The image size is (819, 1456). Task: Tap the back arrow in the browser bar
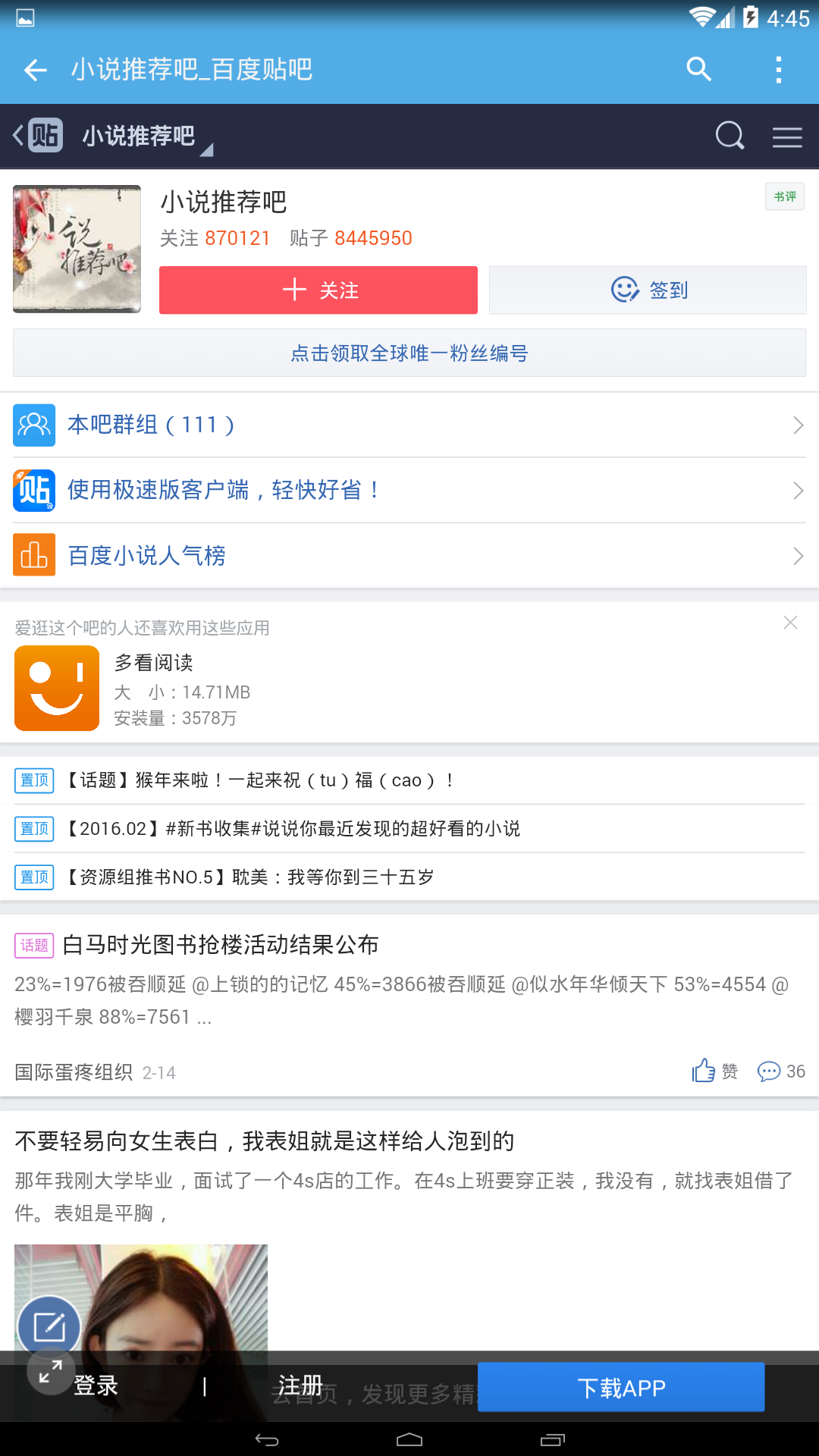point(35,70)
